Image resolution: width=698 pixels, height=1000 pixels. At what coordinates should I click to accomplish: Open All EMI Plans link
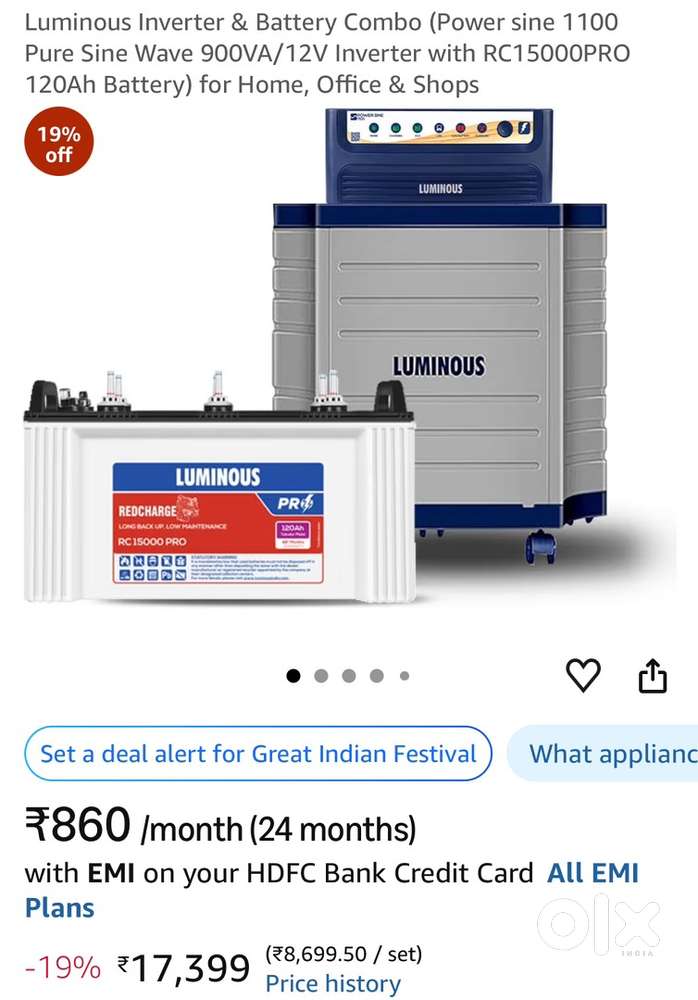point(332,890)
